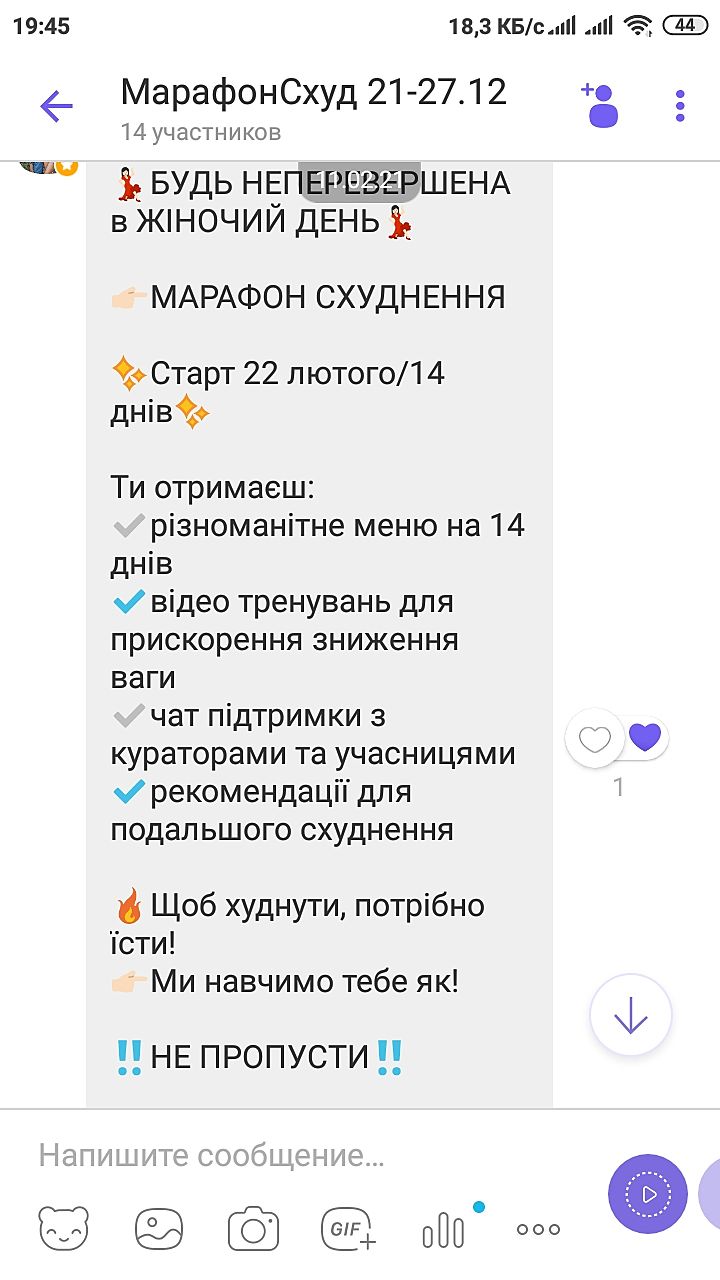The height and width of the screenshot is (1280, 720).
Task: Jump to the latest messages arrow
Action: (630, 1016)
